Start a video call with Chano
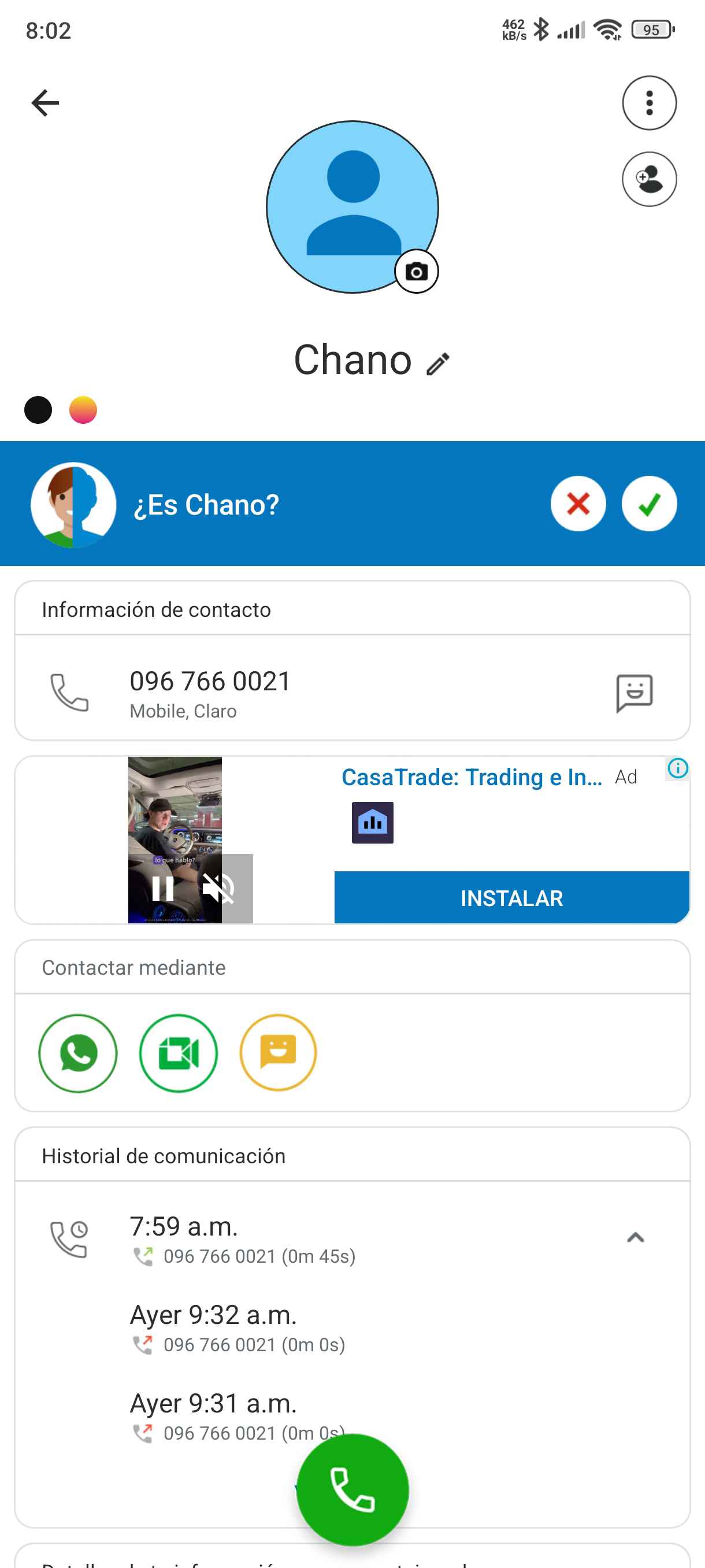Image resolution: width=705 pixels, height=1568 pixels. click(178, 1052)
